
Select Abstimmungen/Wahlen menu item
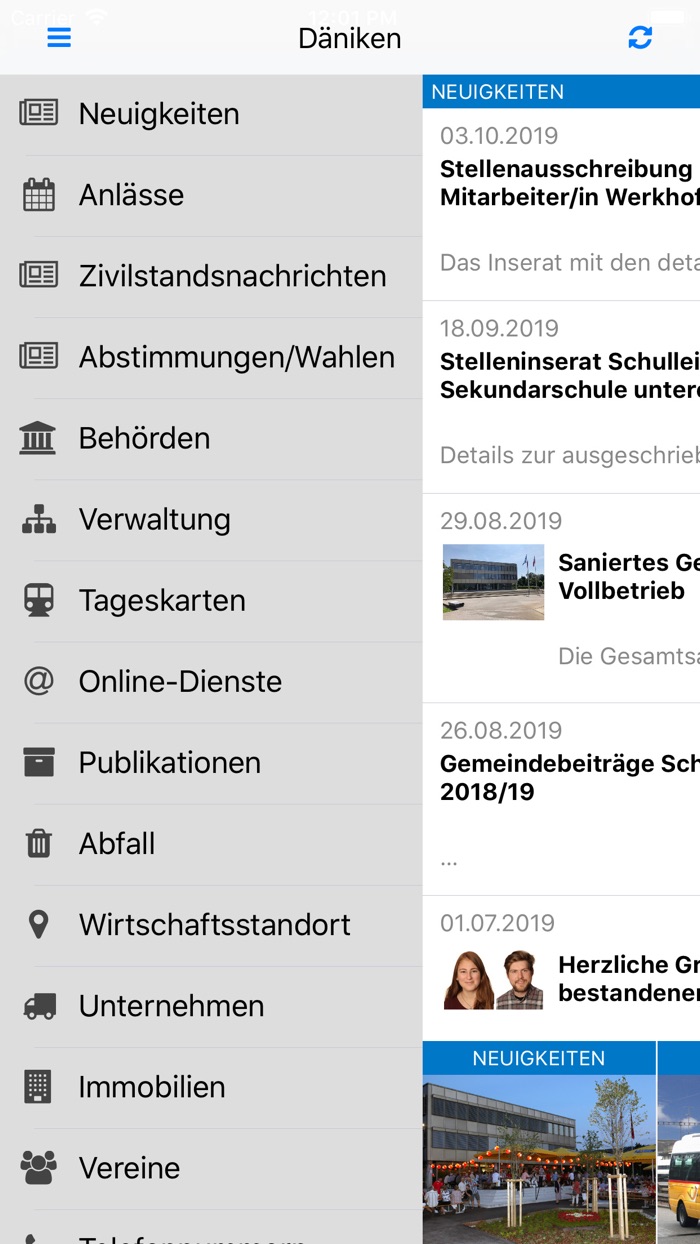point(236,357)
